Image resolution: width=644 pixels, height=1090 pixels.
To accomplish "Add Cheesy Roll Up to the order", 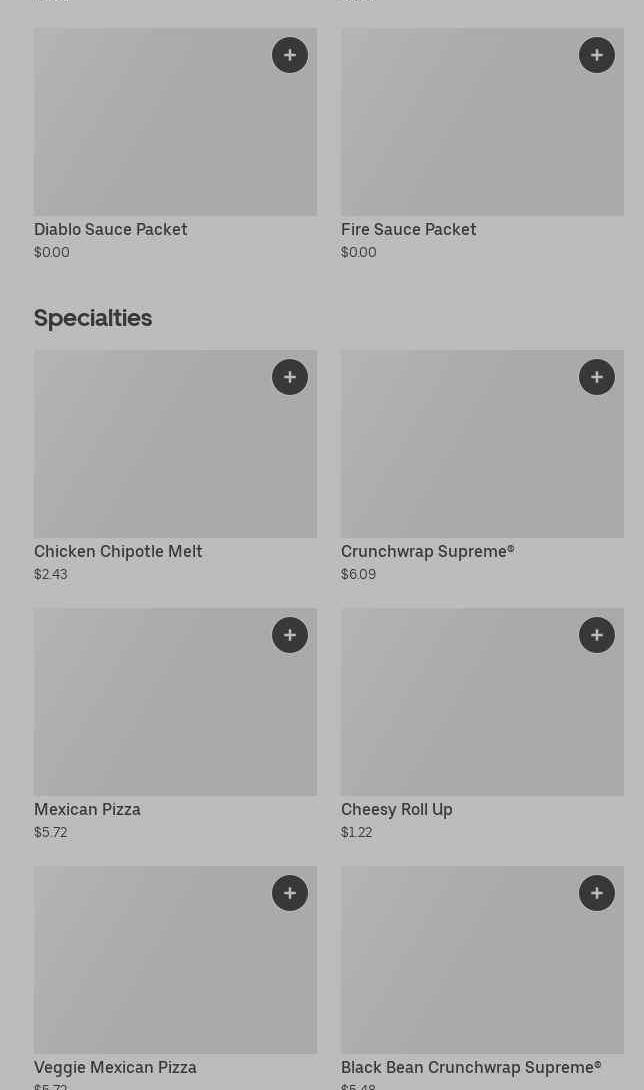I will [597, 635].
